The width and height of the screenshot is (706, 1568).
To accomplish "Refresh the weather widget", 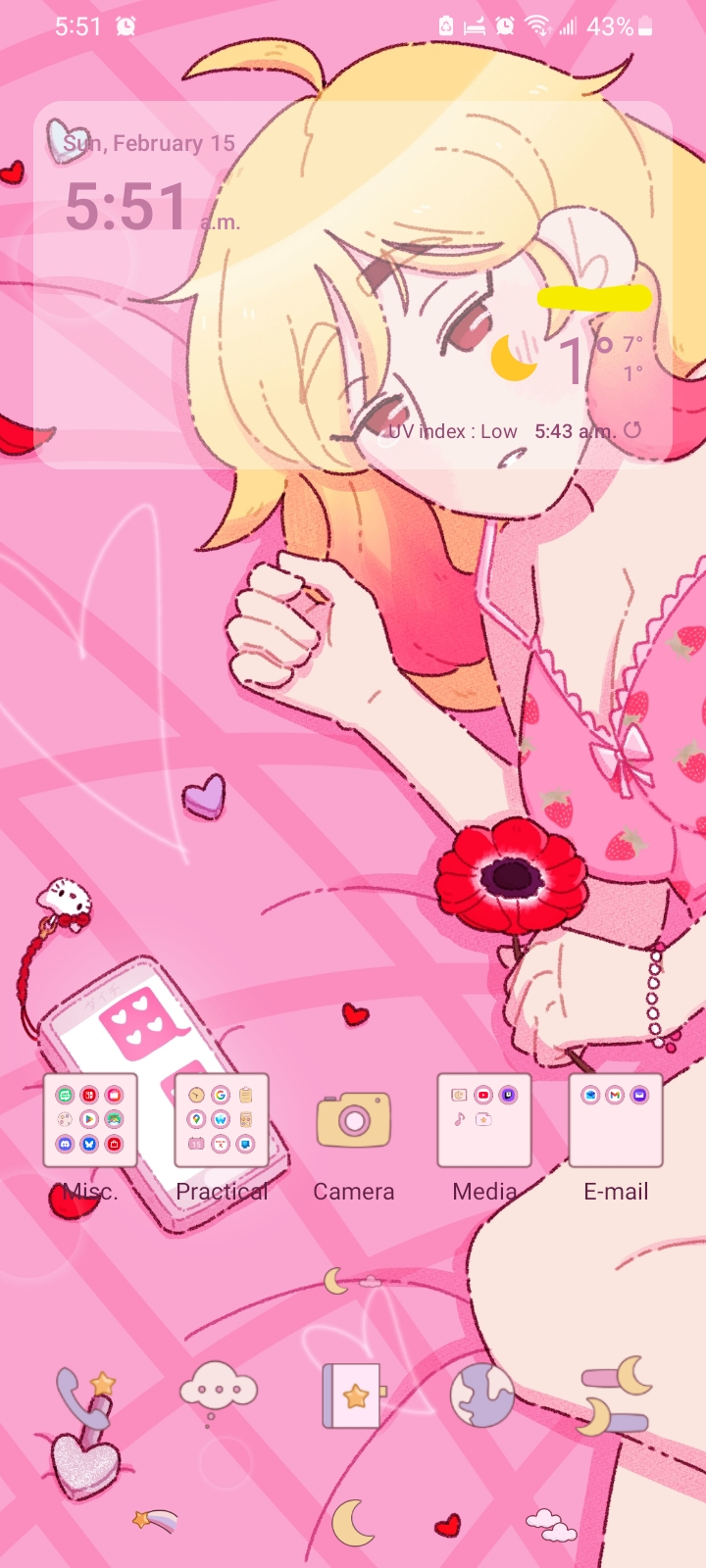I will tap(632, 430).
